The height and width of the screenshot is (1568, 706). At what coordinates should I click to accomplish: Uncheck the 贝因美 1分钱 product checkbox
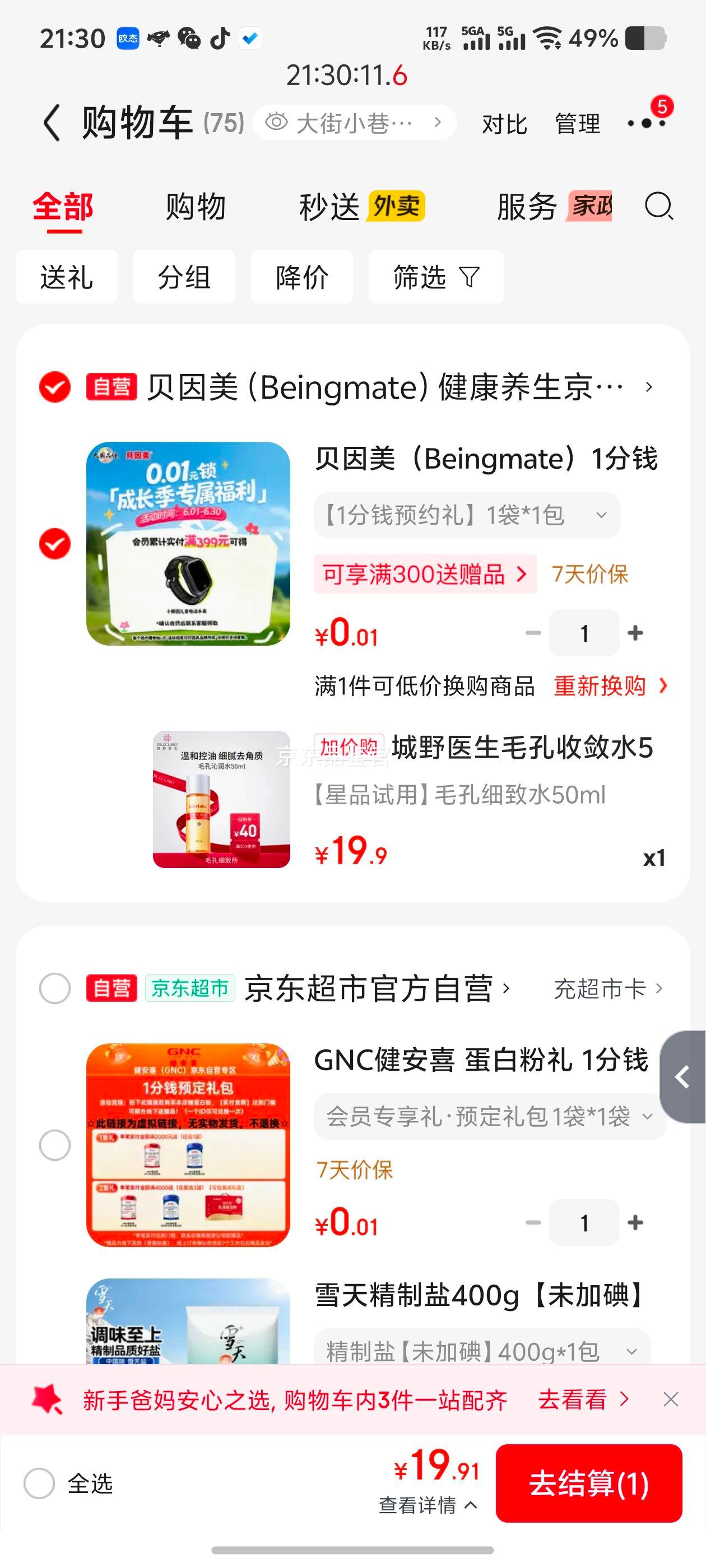click(55, 544)
